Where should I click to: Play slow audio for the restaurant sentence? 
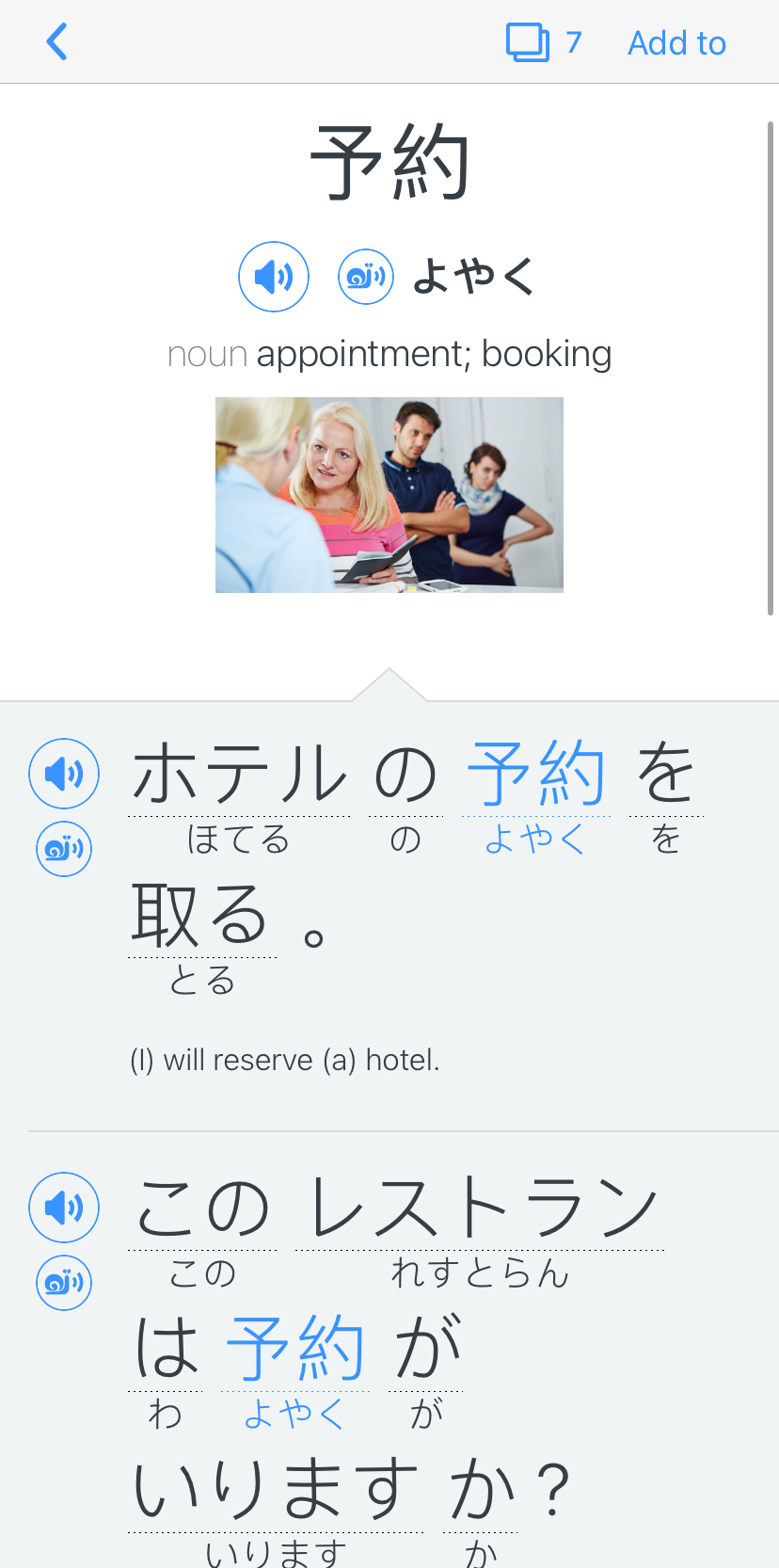(x=64, y=1282)
